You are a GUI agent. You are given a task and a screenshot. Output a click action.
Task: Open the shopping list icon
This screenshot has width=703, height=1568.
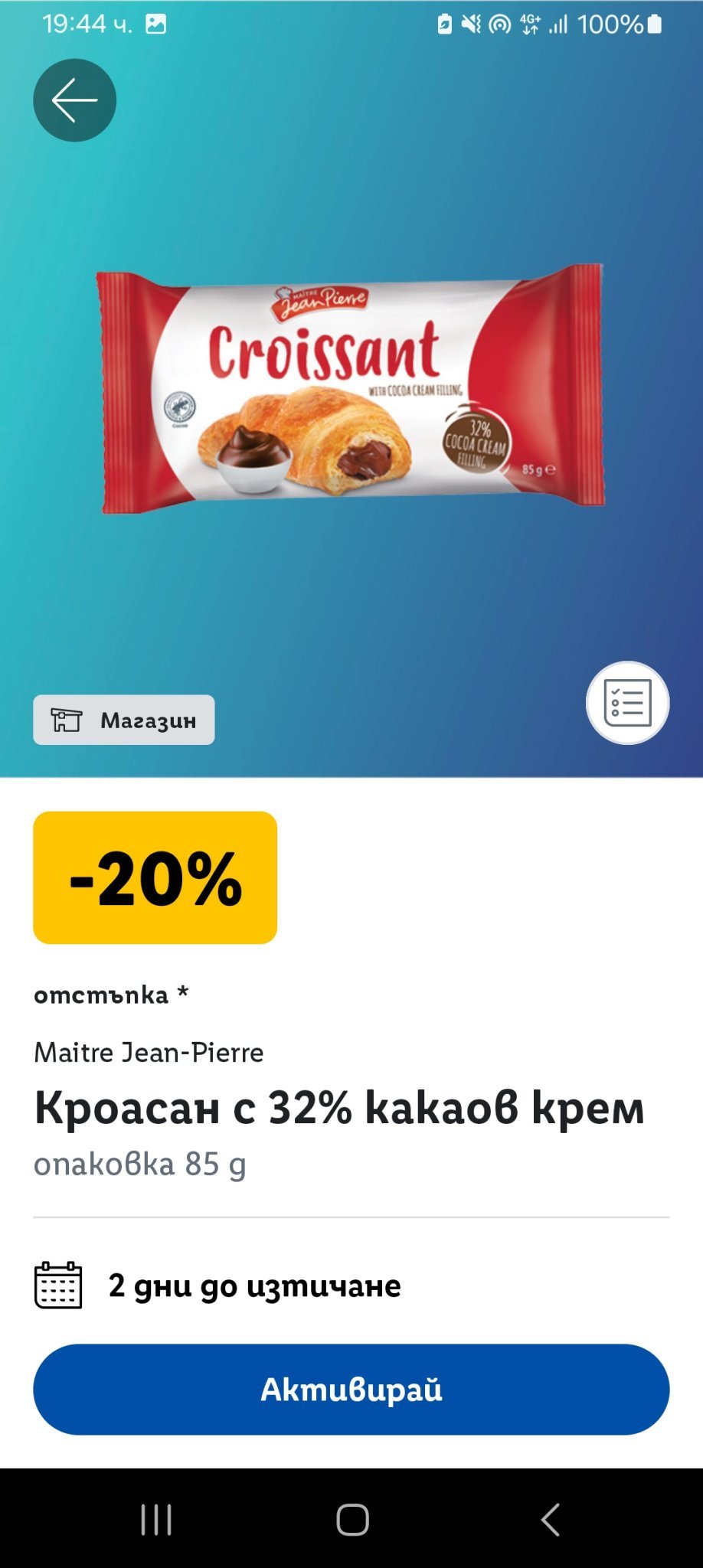pos(627,703)
